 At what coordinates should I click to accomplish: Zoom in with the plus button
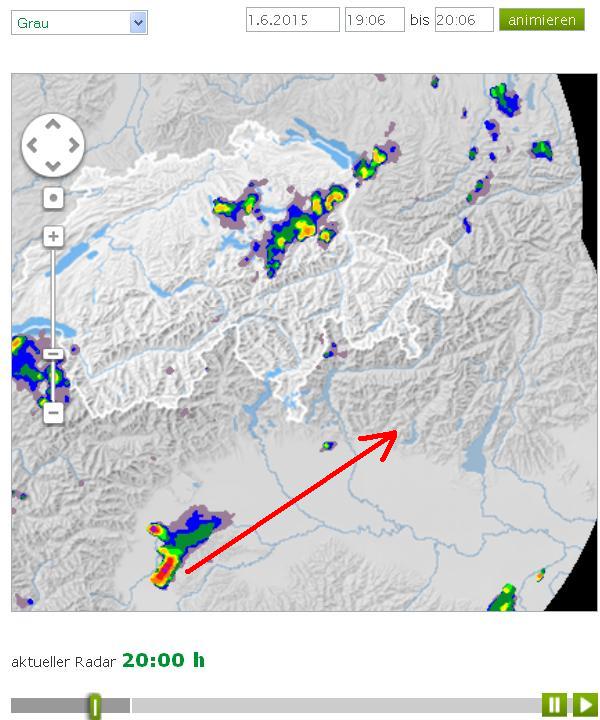pos(53,237)
